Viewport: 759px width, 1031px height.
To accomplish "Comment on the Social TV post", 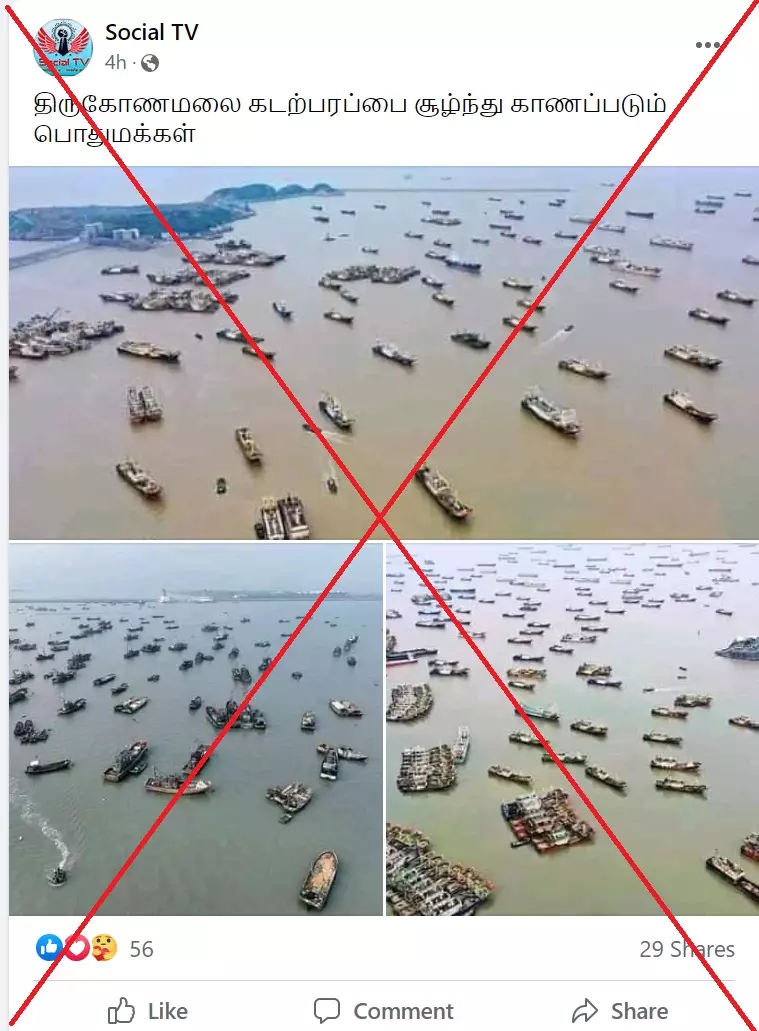I will click(383, 1010).
